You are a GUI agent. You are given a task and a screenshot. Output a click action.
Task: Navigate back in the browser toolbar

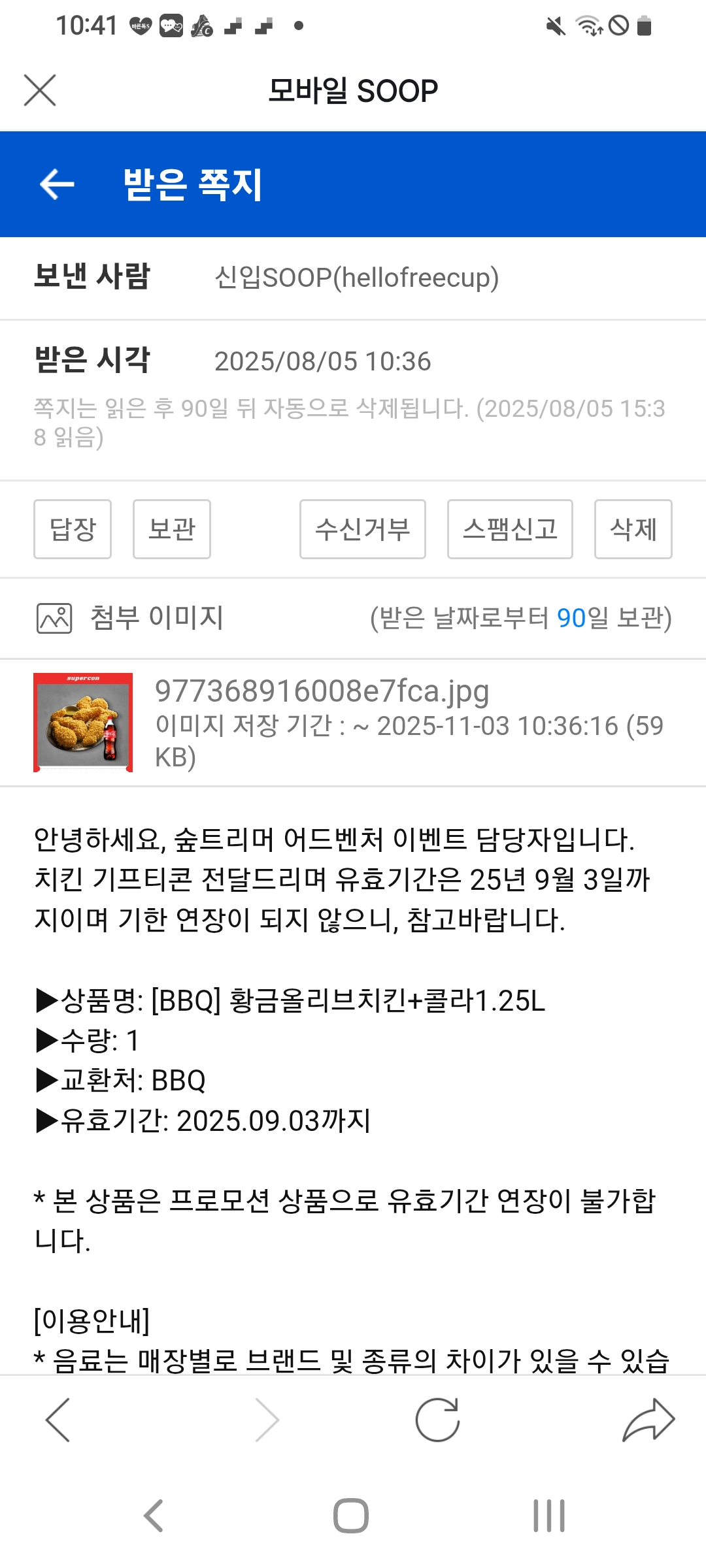[x=58, y=1419]
